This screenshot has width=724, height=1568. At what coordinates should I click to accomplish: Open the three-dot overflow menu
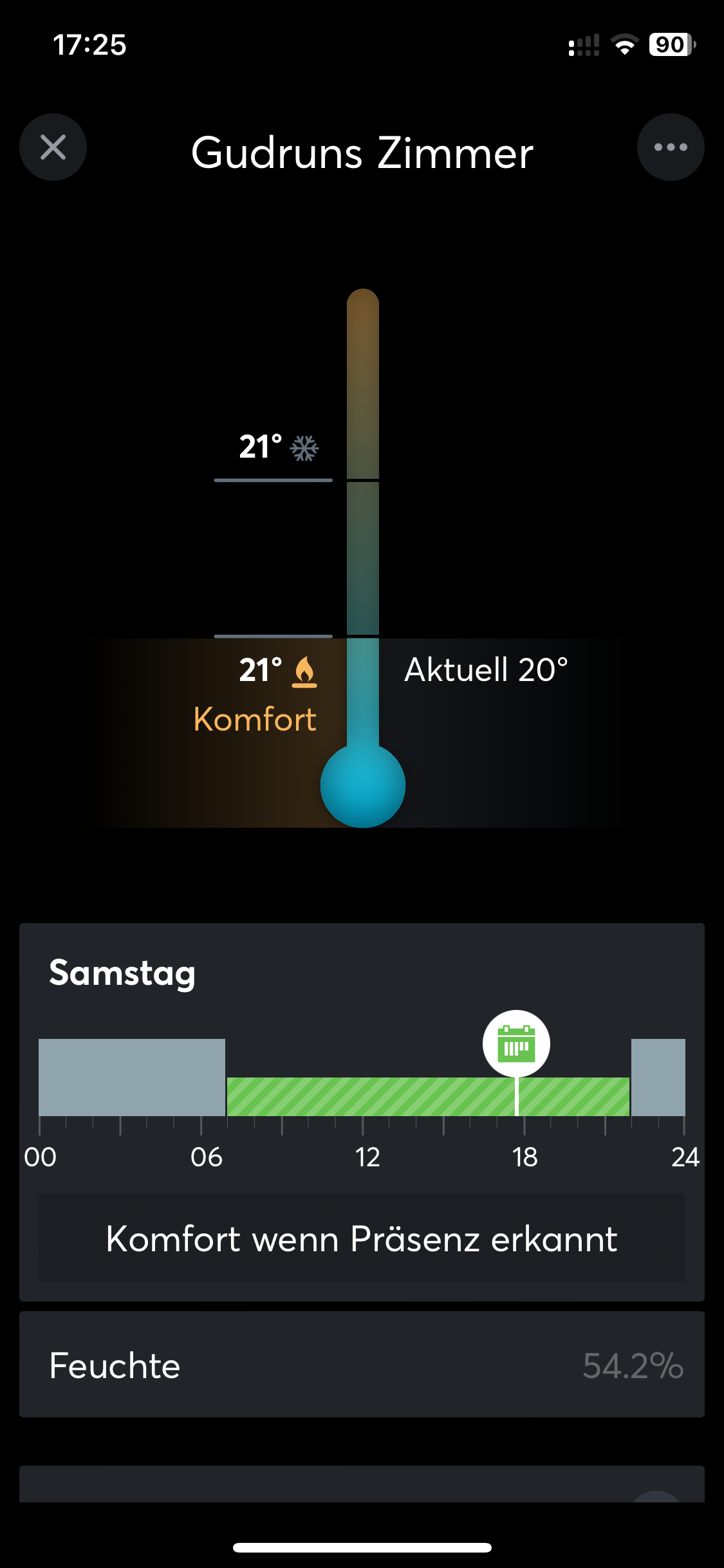(670, 147)
